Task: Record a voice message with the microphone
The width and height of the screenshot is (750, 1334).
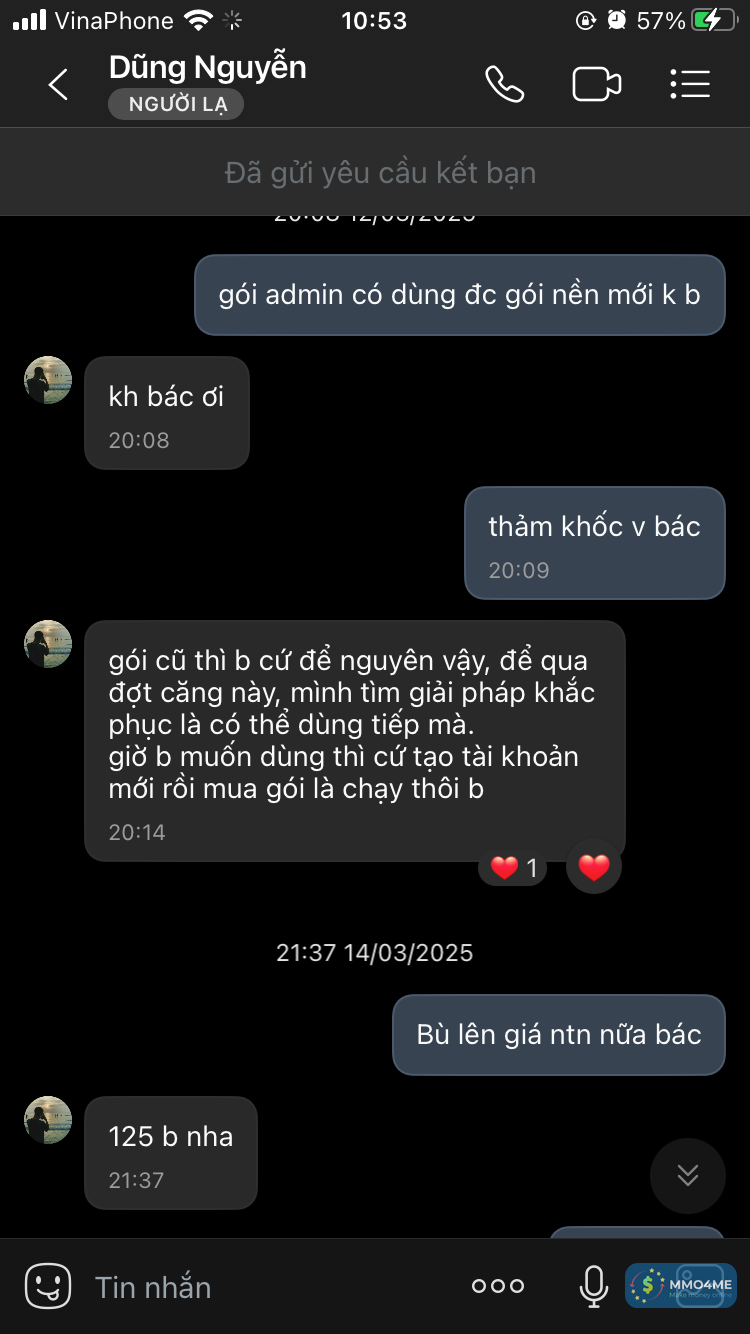Action: click(593, 1287)
